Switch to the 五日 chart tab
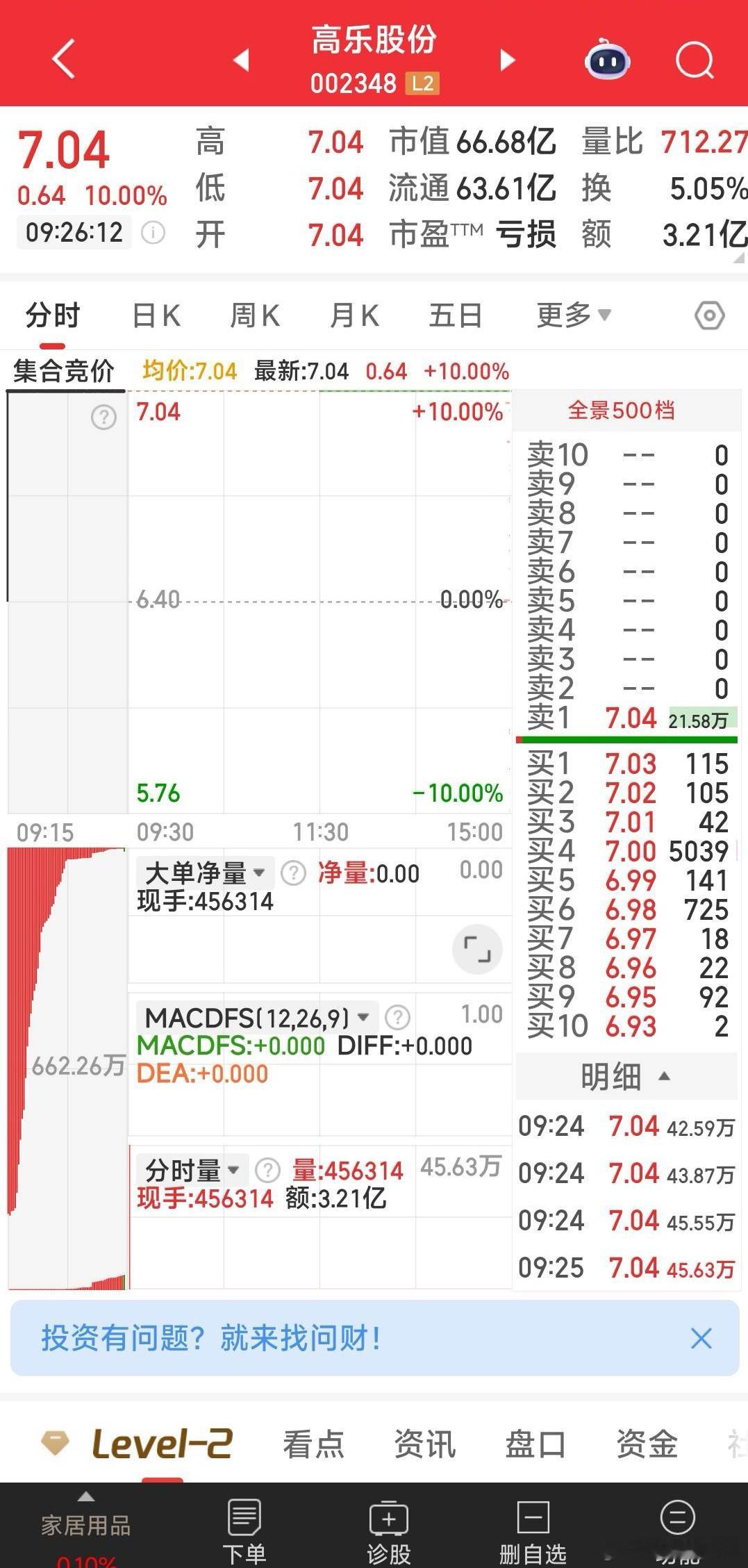This screenshot has height=1568, width=748. point(455,316)
